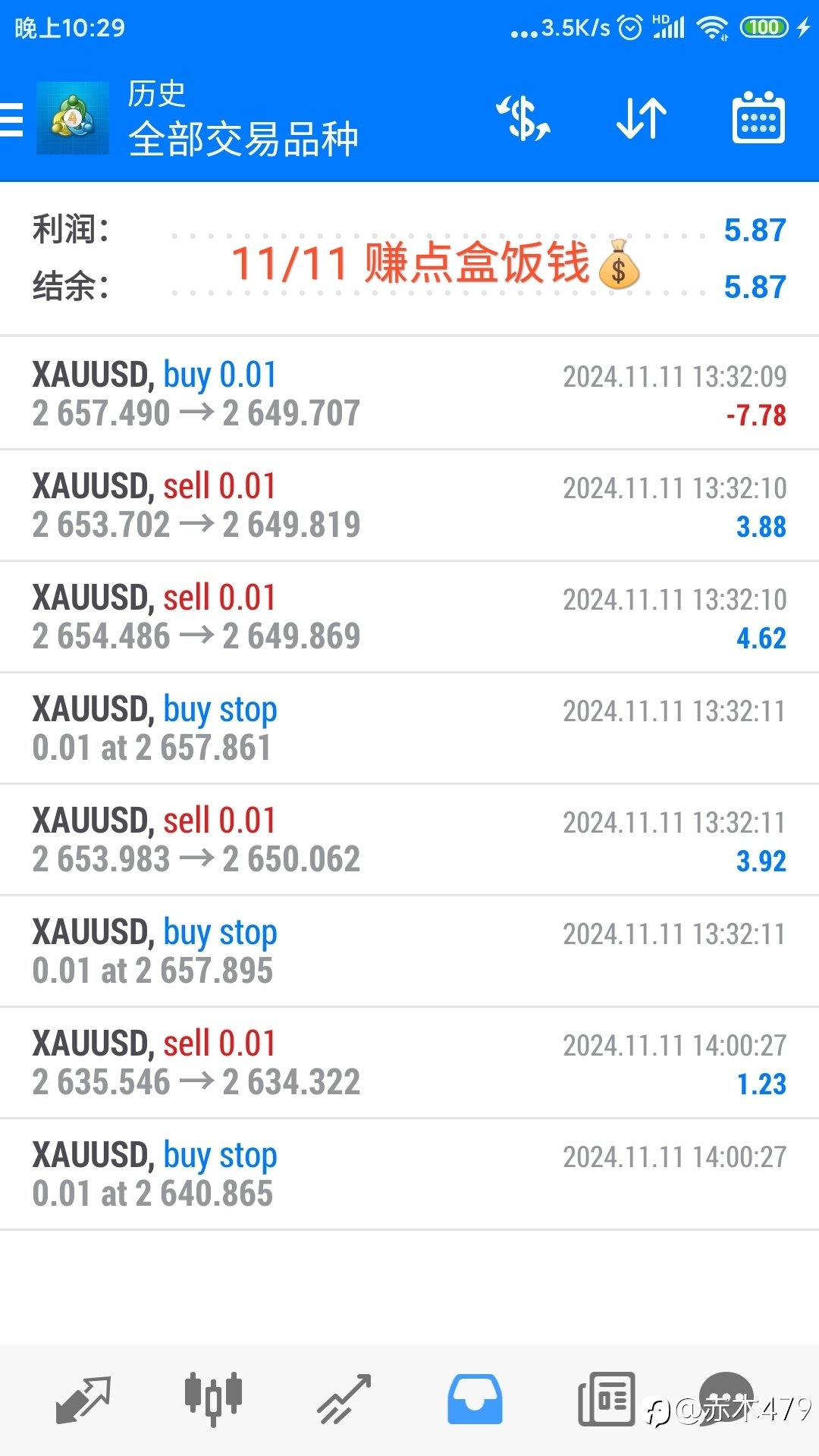Switch to the candlestick Chart tab
The height and width of the screenshot is (1456, 819).
coord(213,1398)
